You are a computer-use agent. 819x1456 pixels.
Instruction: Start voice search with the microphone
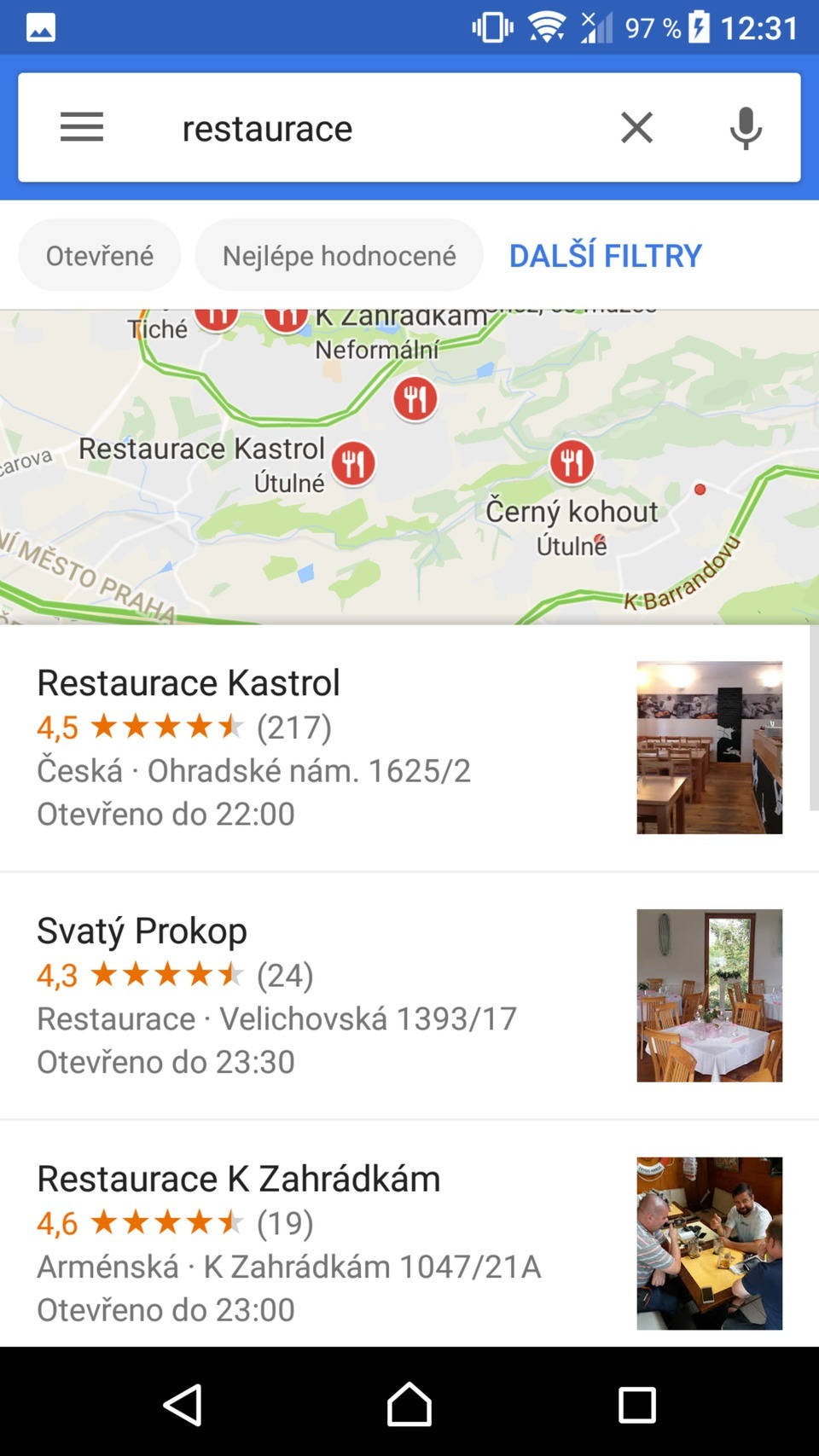(x=746, y=128)
